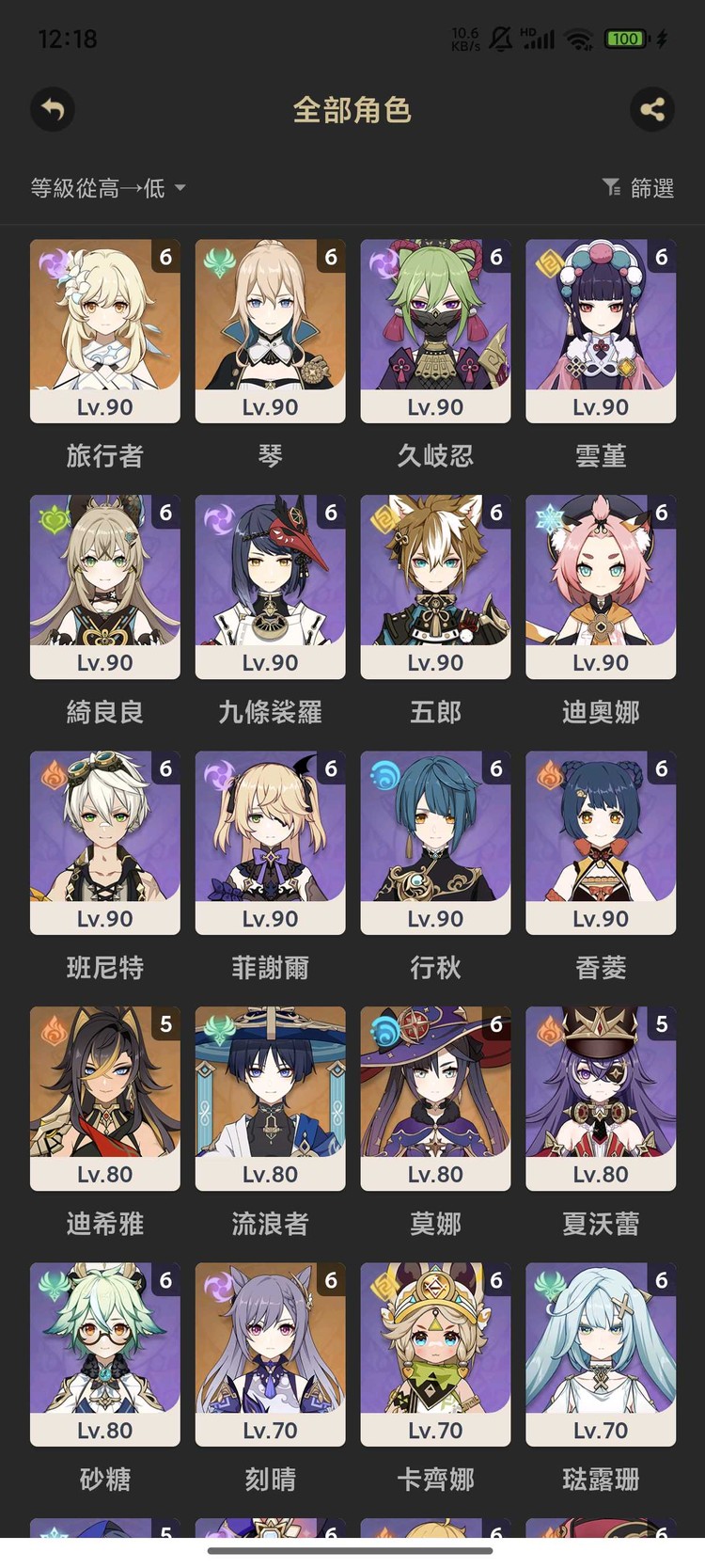705x1568 pixels.
Task: Open the 班尼特 character card
Action: [104, 842]
